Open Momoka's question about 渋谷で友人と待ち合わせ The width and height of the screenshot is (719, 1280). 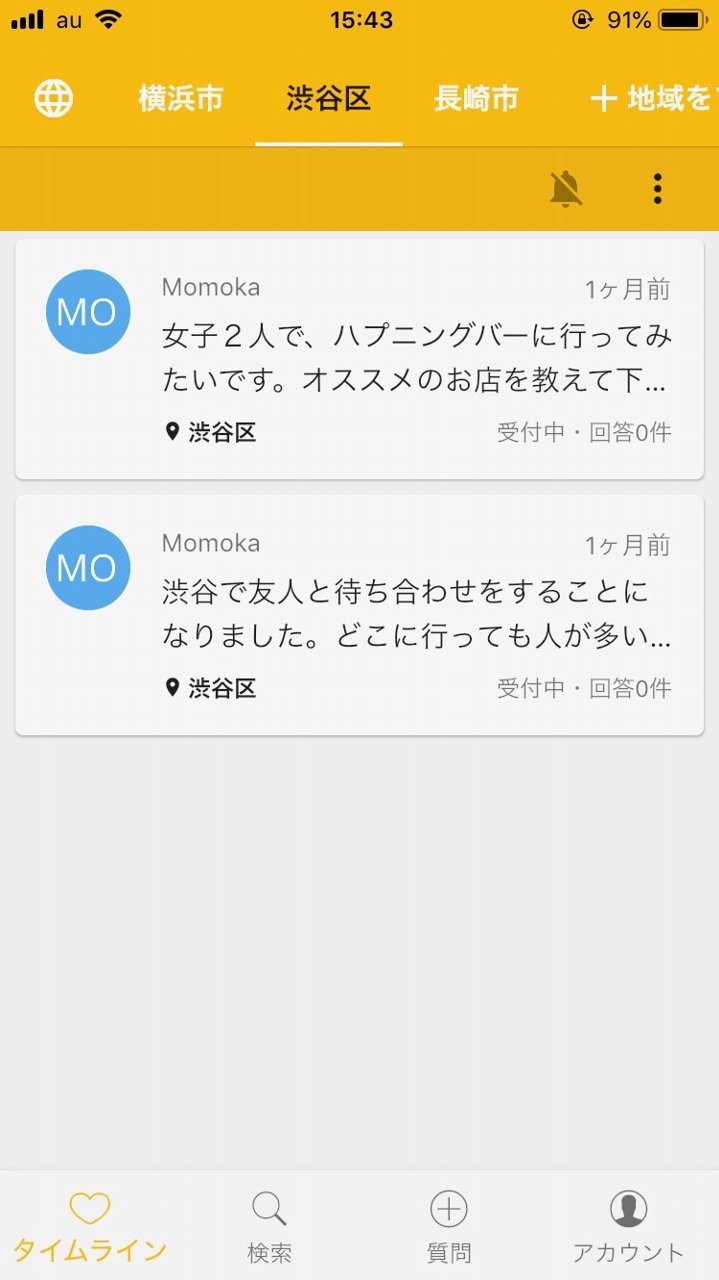359,615
